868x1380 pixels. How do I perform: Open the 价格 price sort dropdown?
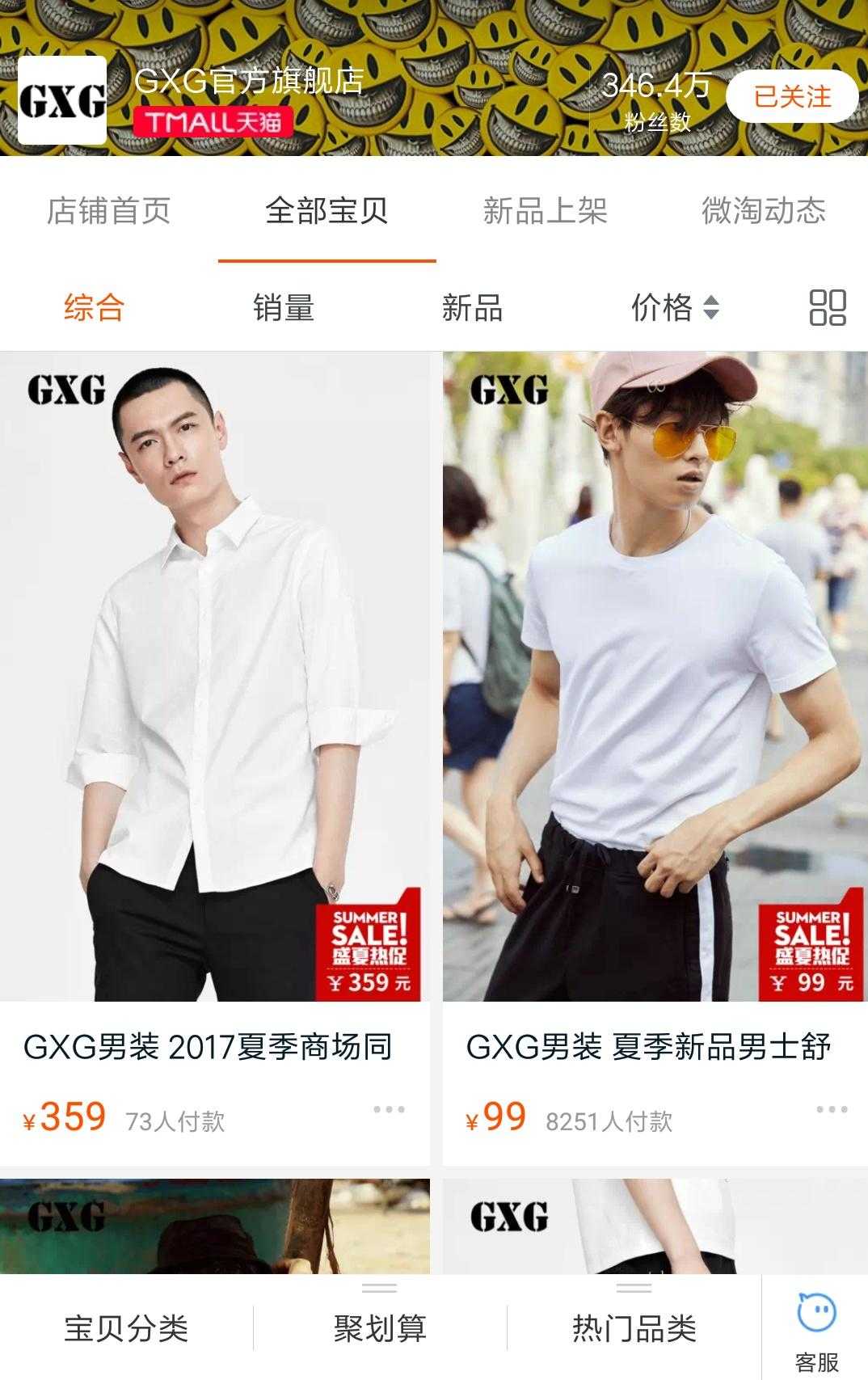[x=669, y=308]
